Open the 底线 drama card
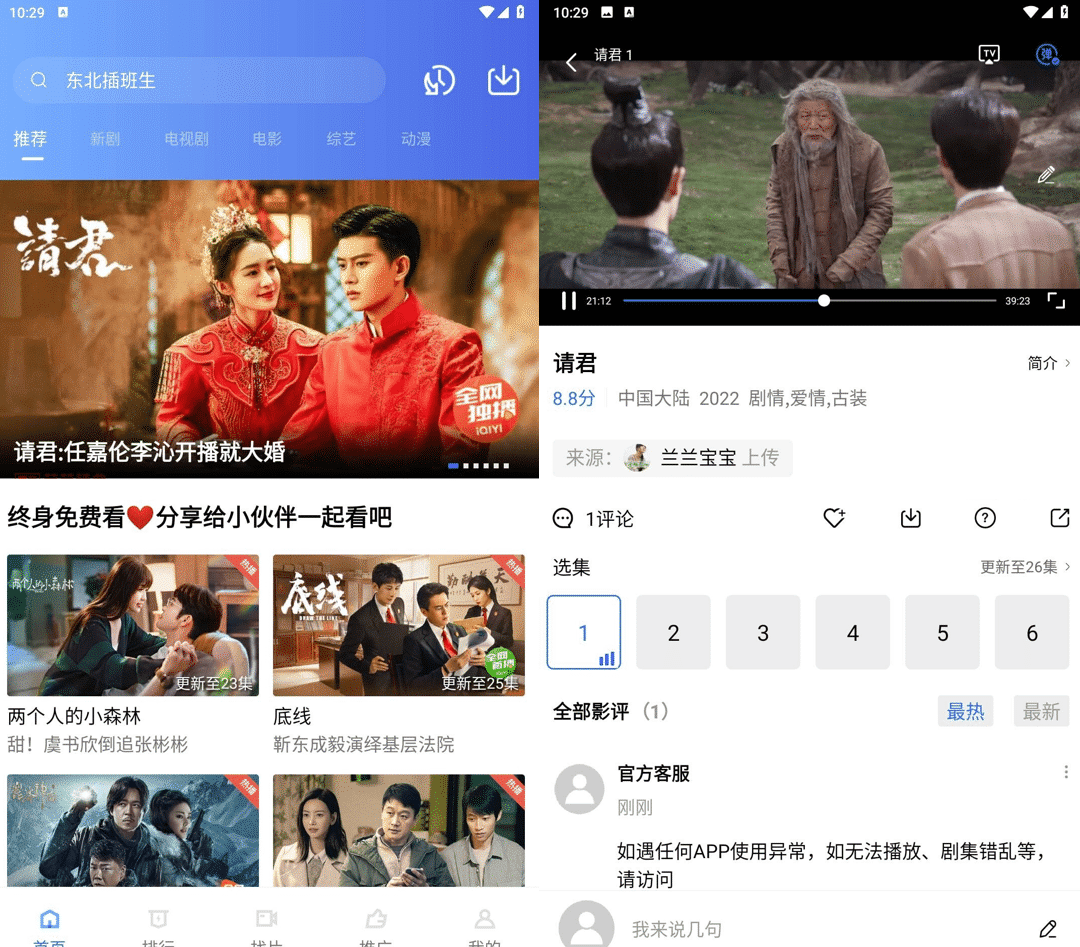This screenshot has height=947, width=1080. point(398,626)
